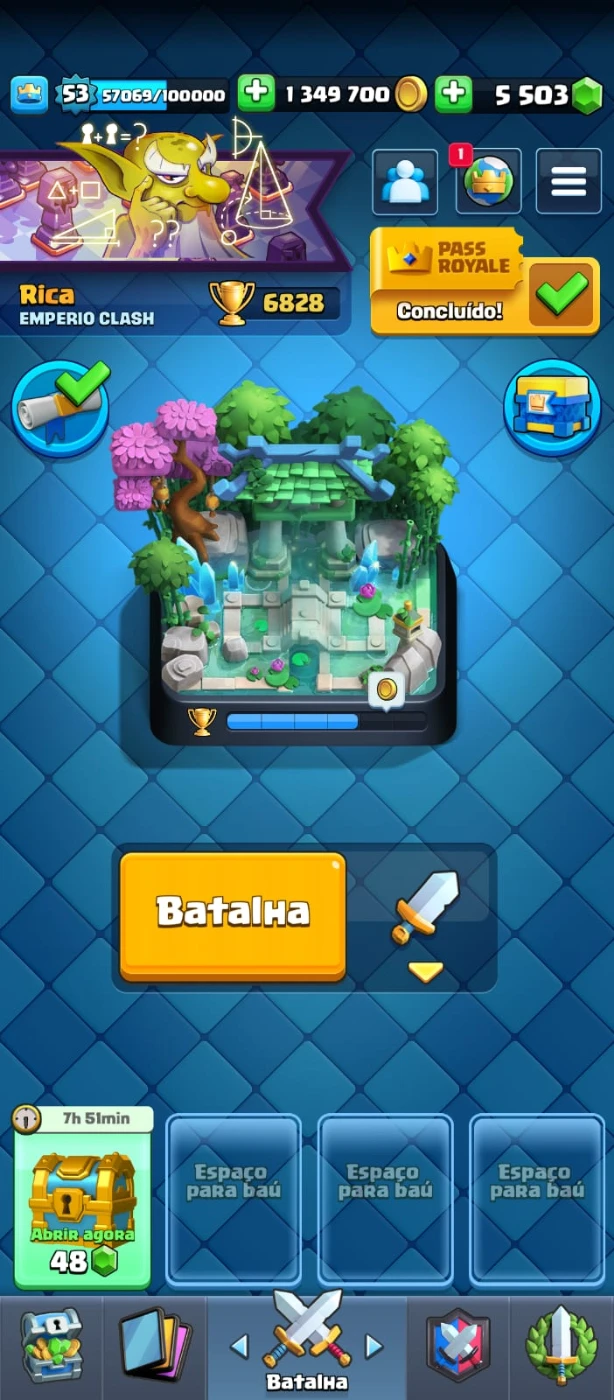Switch to the cards deck tab
This screenshot has height=1400, width=614.
coord(153,1346)
